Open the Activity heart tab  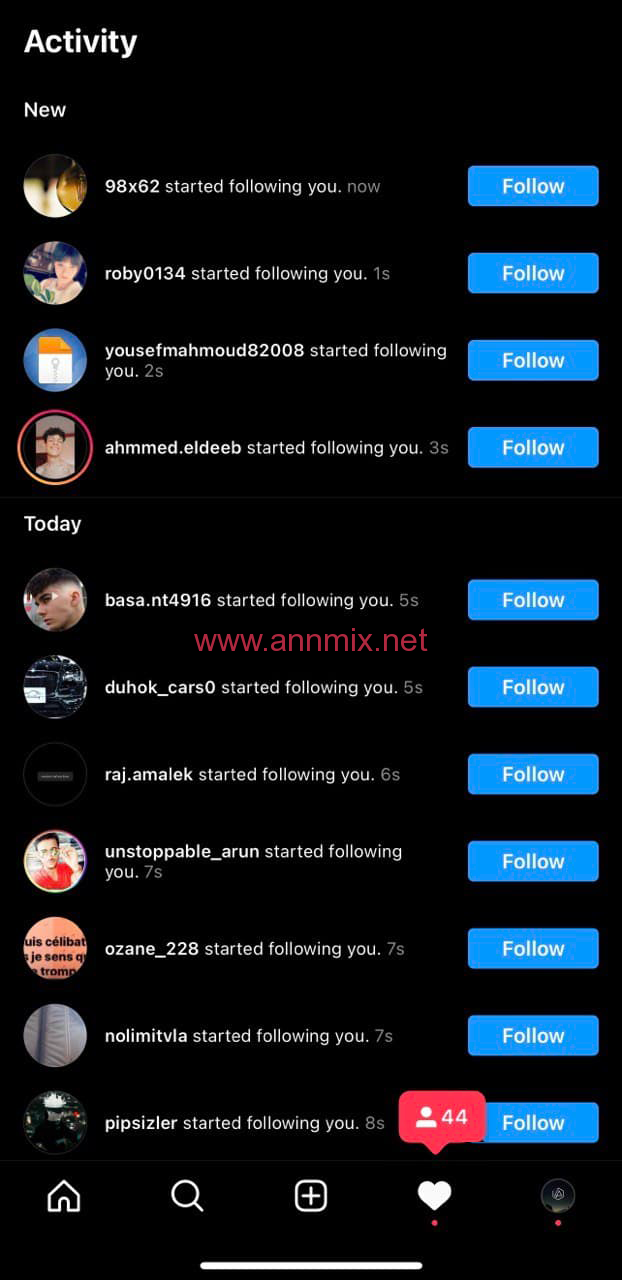click(x=434, y=1195)
